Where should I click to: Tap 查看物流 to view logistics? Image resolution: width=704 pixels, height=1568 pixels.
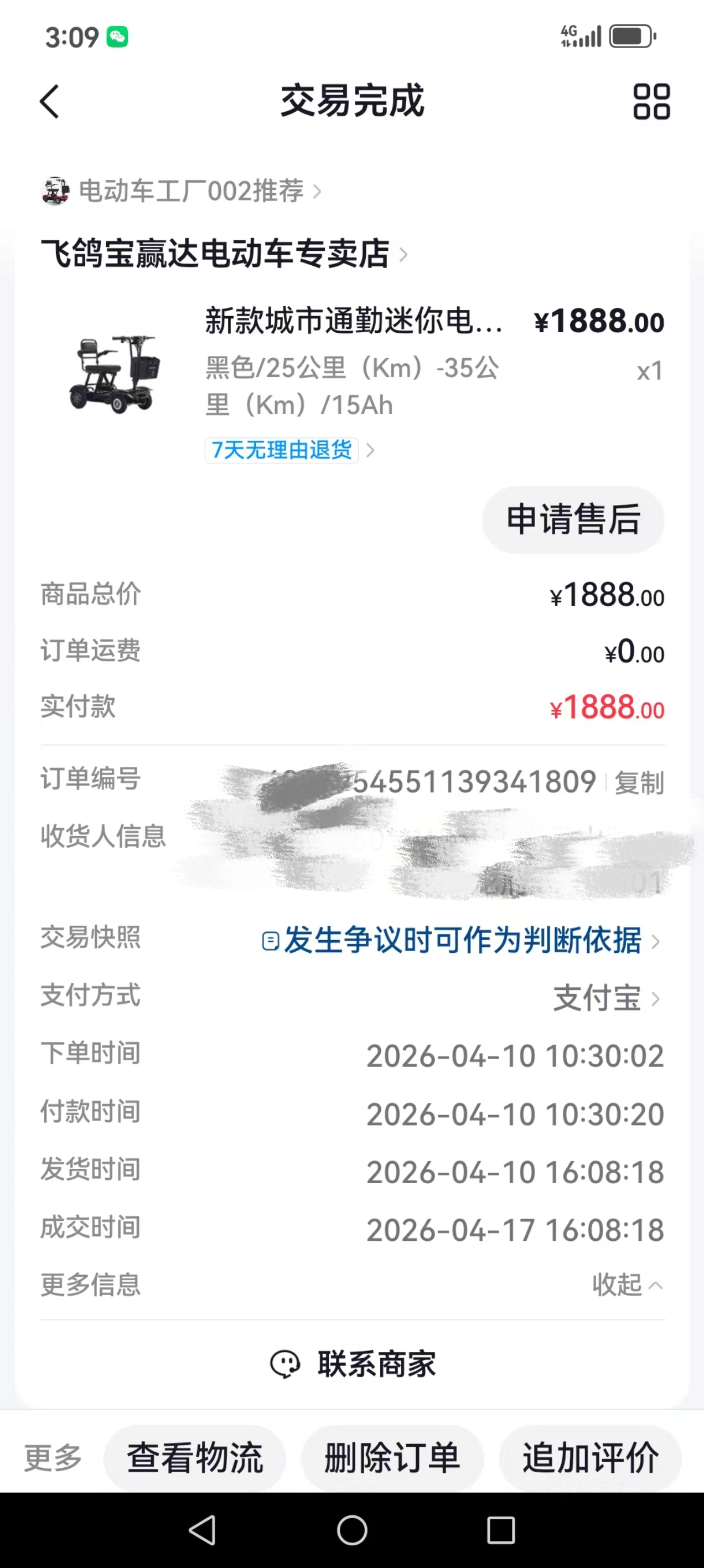point(195,1458)
